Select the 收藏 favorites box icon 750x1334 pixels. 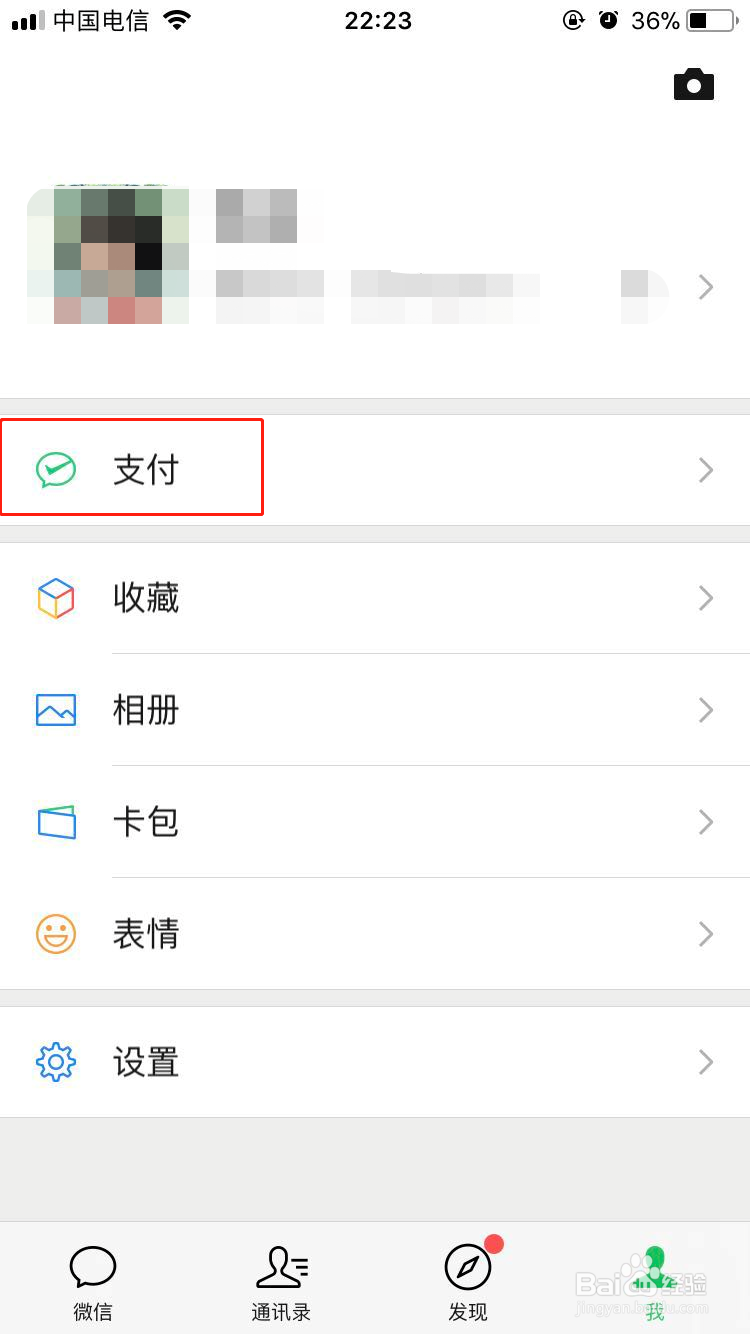point(57,598)
